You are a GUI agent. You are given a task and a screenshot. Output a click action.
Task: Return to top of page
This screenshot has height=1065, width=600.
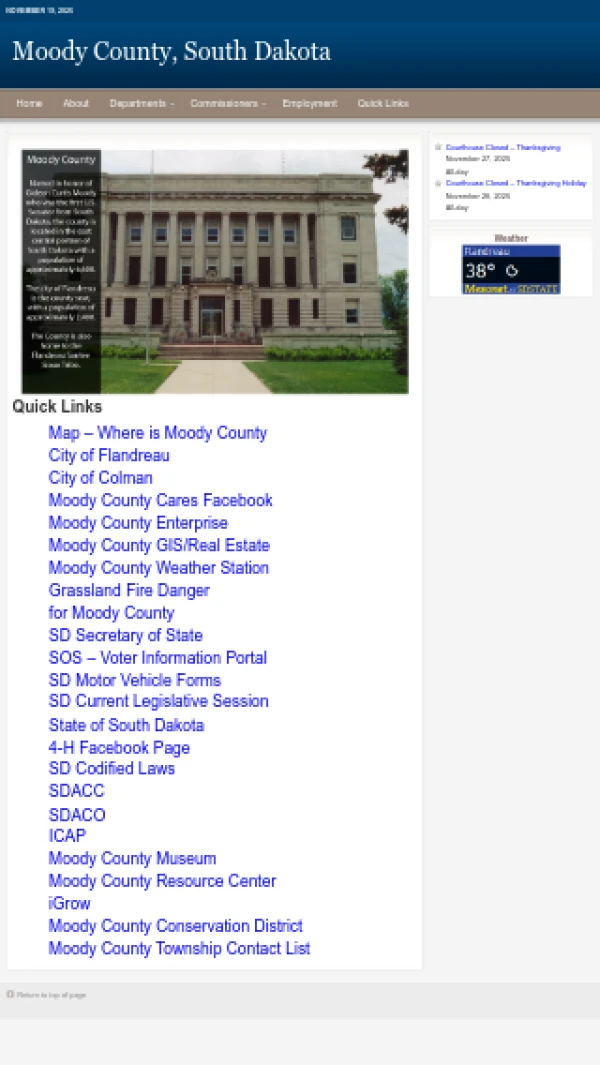[x=50, y=995]
